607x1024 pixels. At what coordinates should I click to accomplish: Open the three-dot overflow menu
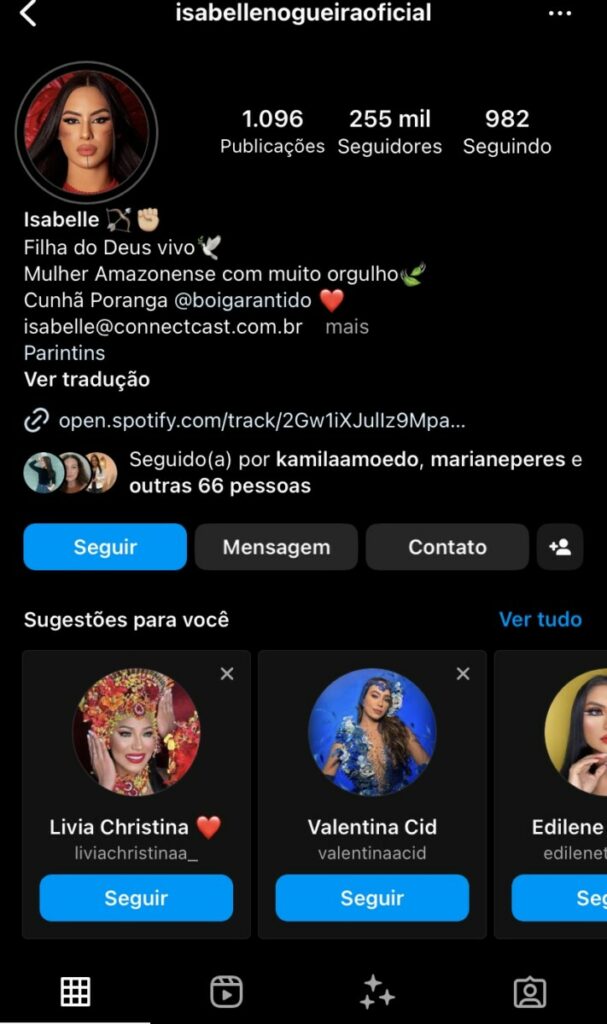[x=560, y=14]
